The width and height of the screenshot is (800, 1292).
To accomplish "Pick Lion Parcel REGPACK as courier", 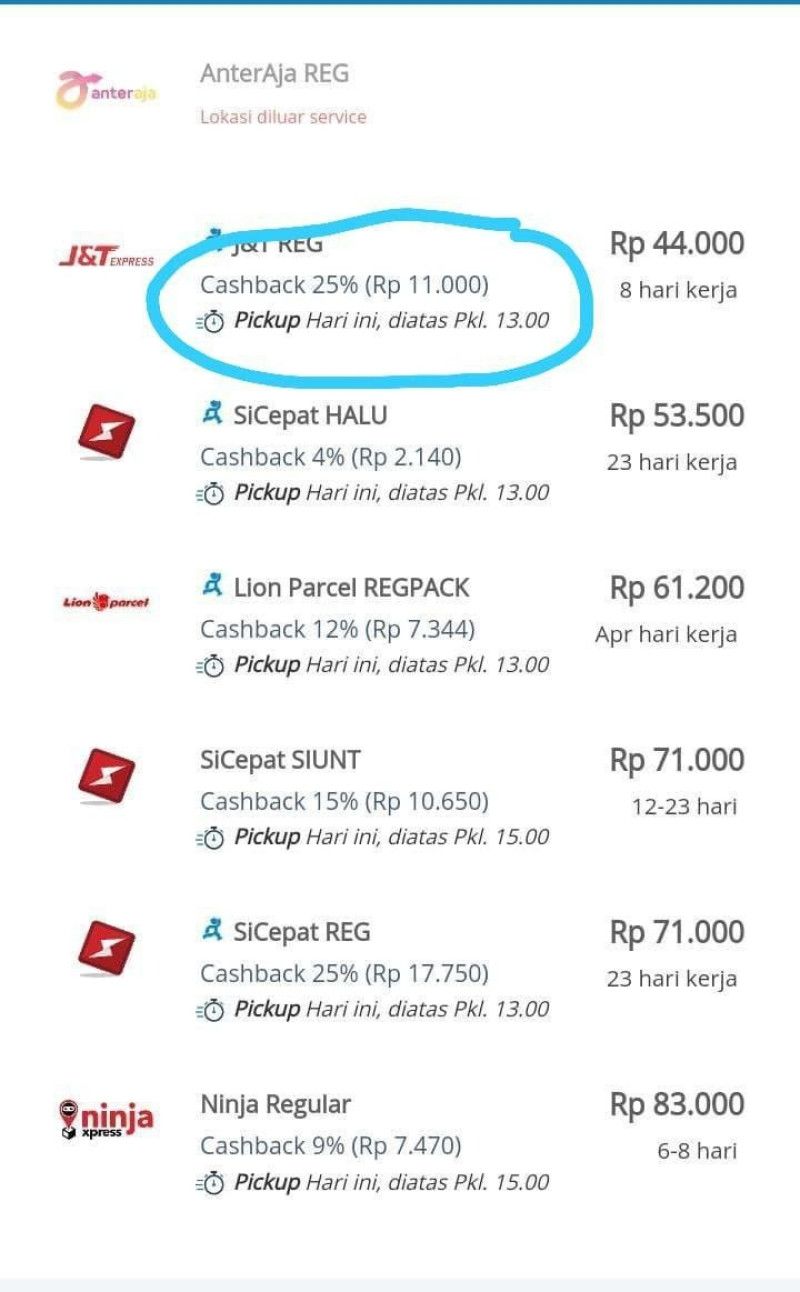I will 350,588.
